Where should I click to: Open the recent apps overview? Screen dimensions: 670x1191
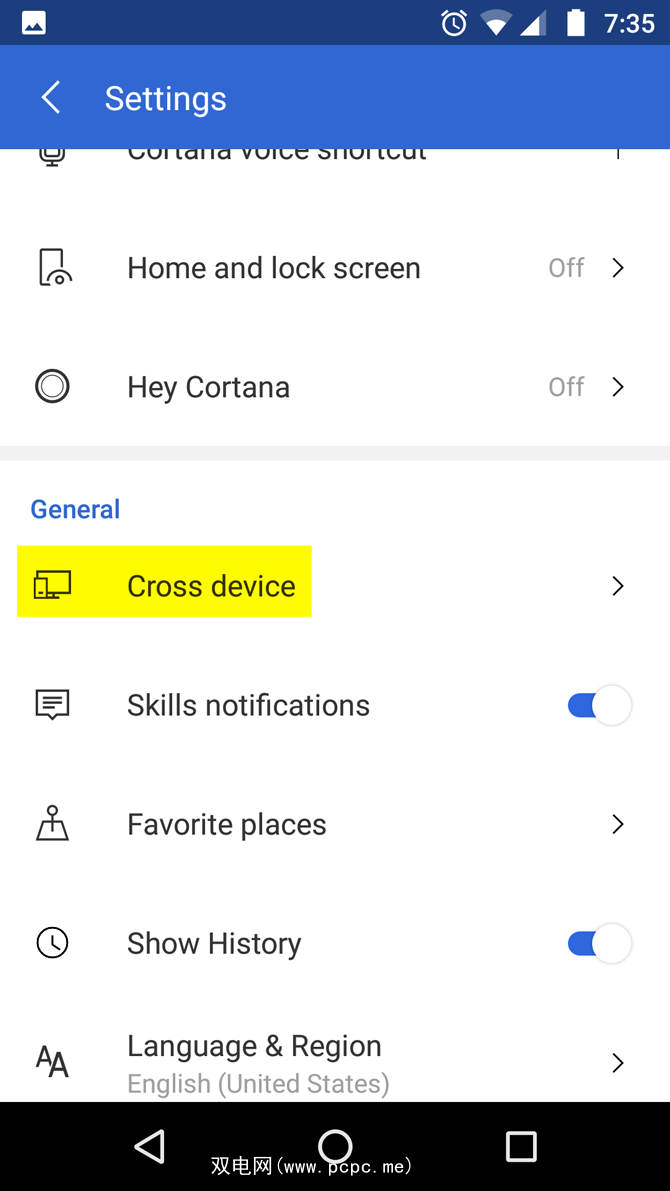(521, 1147)
